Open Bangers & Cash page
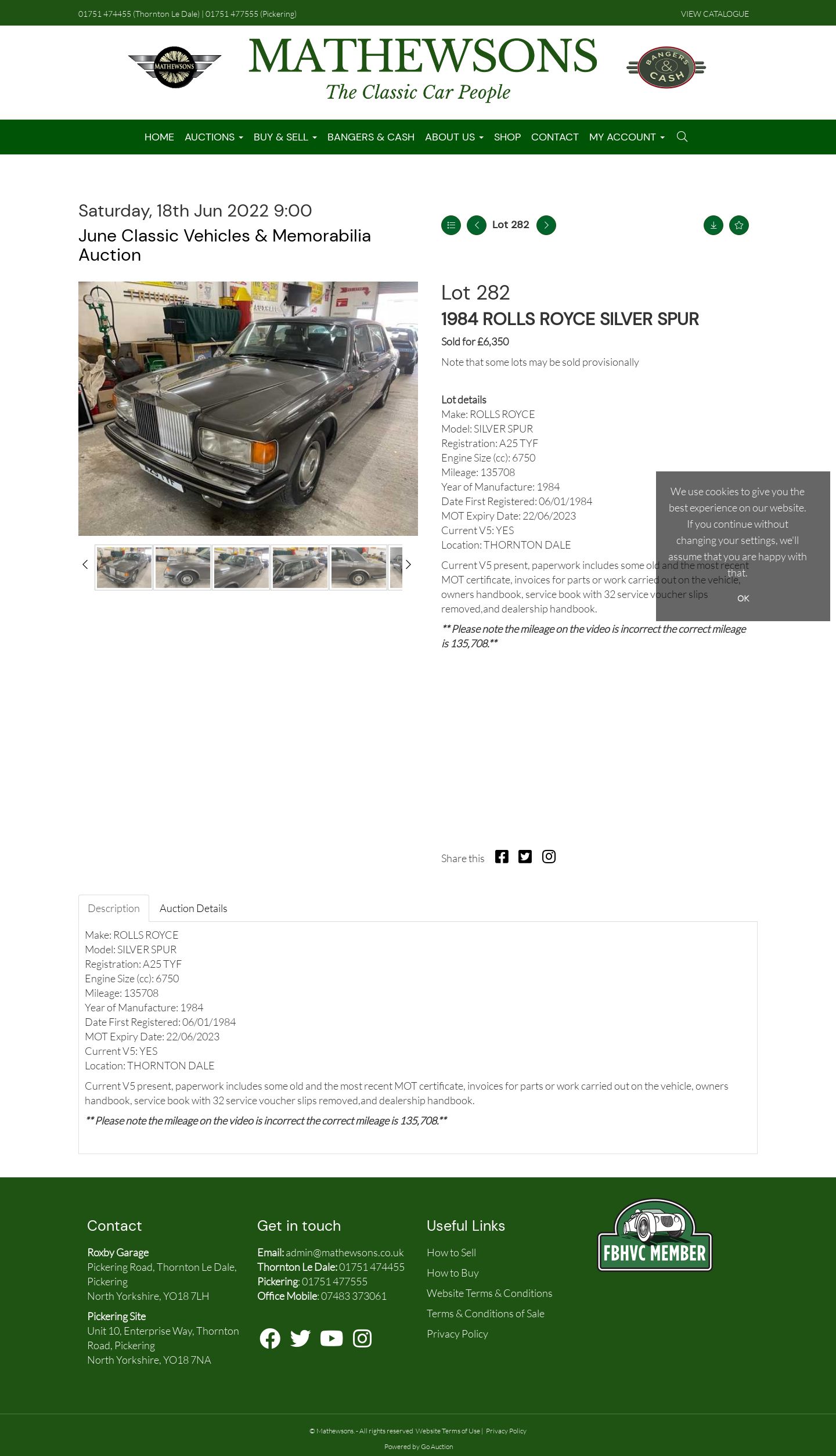836x1456 pixels. pyautogui.click(x=370, y=137)
